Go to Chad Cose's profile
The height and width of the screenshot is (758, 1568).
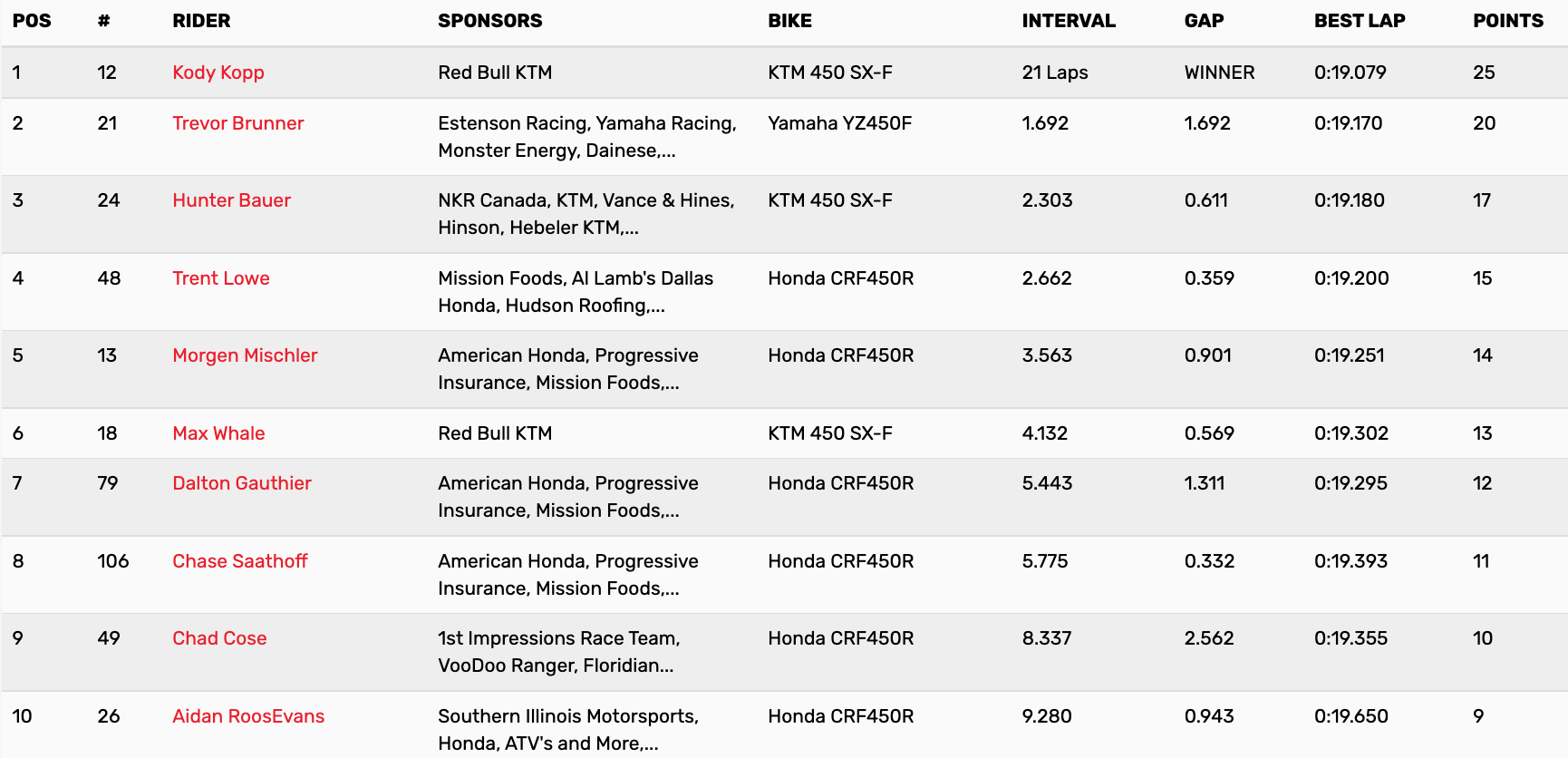[x=219, y=638]
